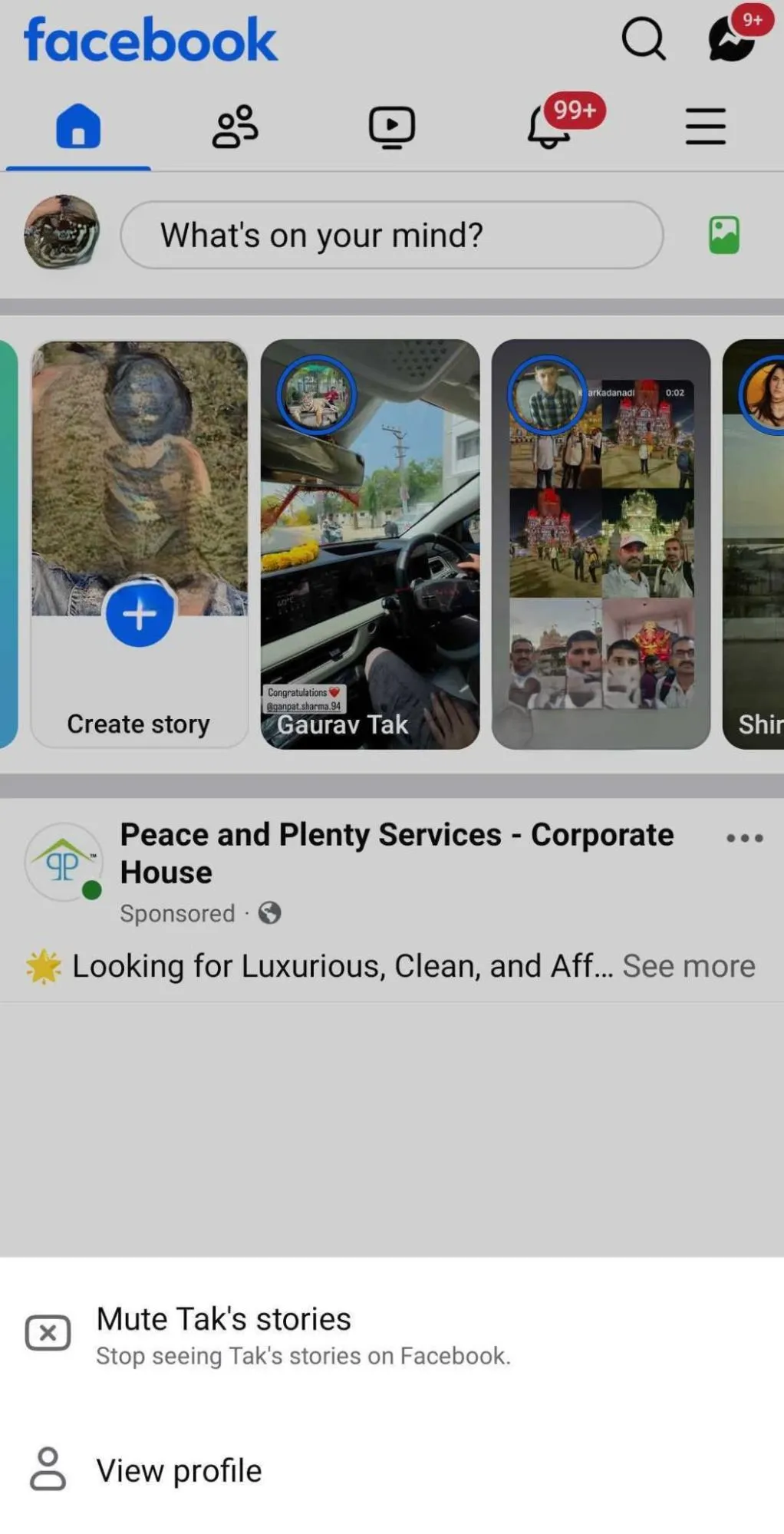Open the notifications bell tab

tap(549, 127)
